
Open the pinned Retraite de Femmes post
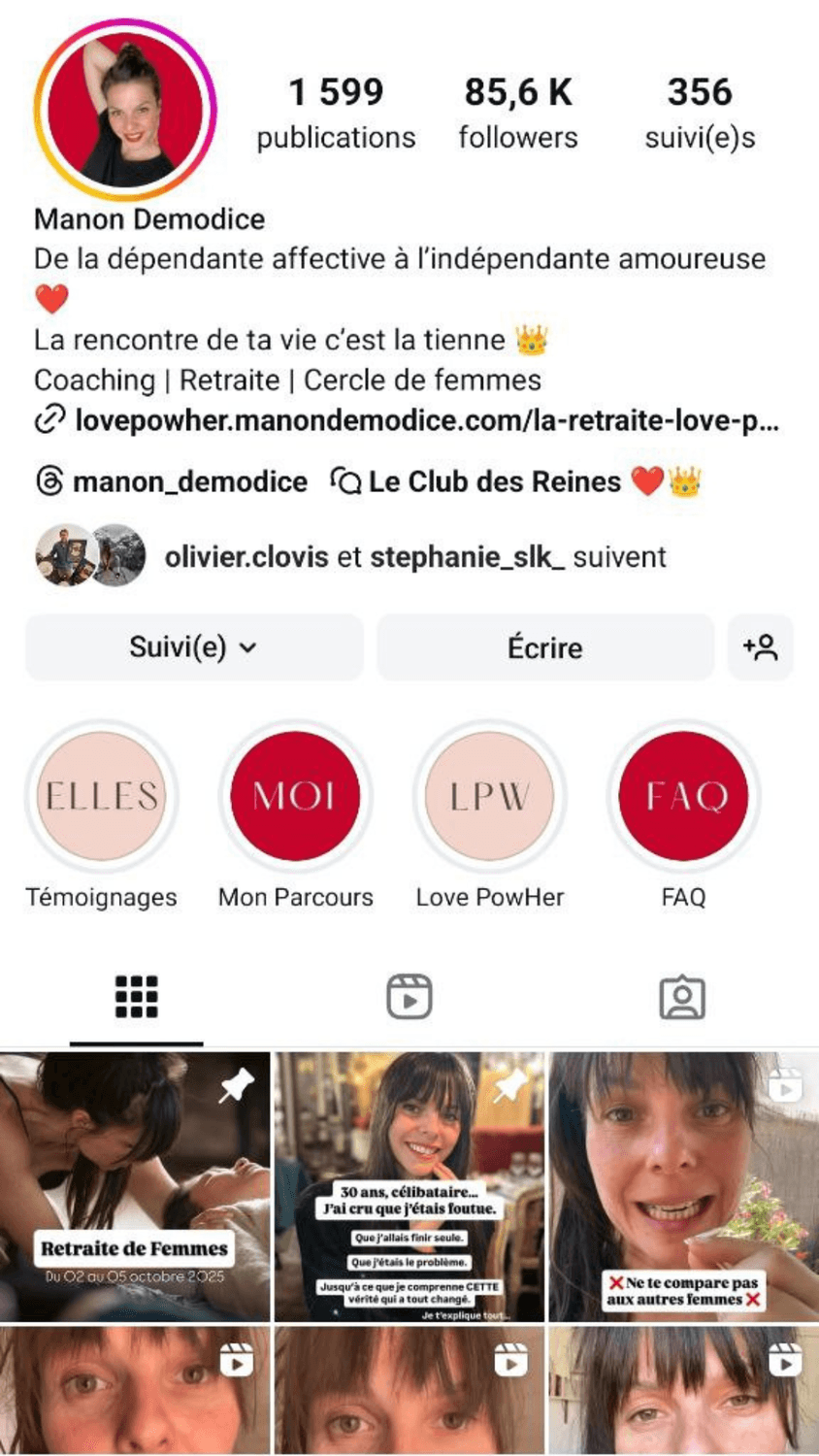click(x=135, y=1186)
